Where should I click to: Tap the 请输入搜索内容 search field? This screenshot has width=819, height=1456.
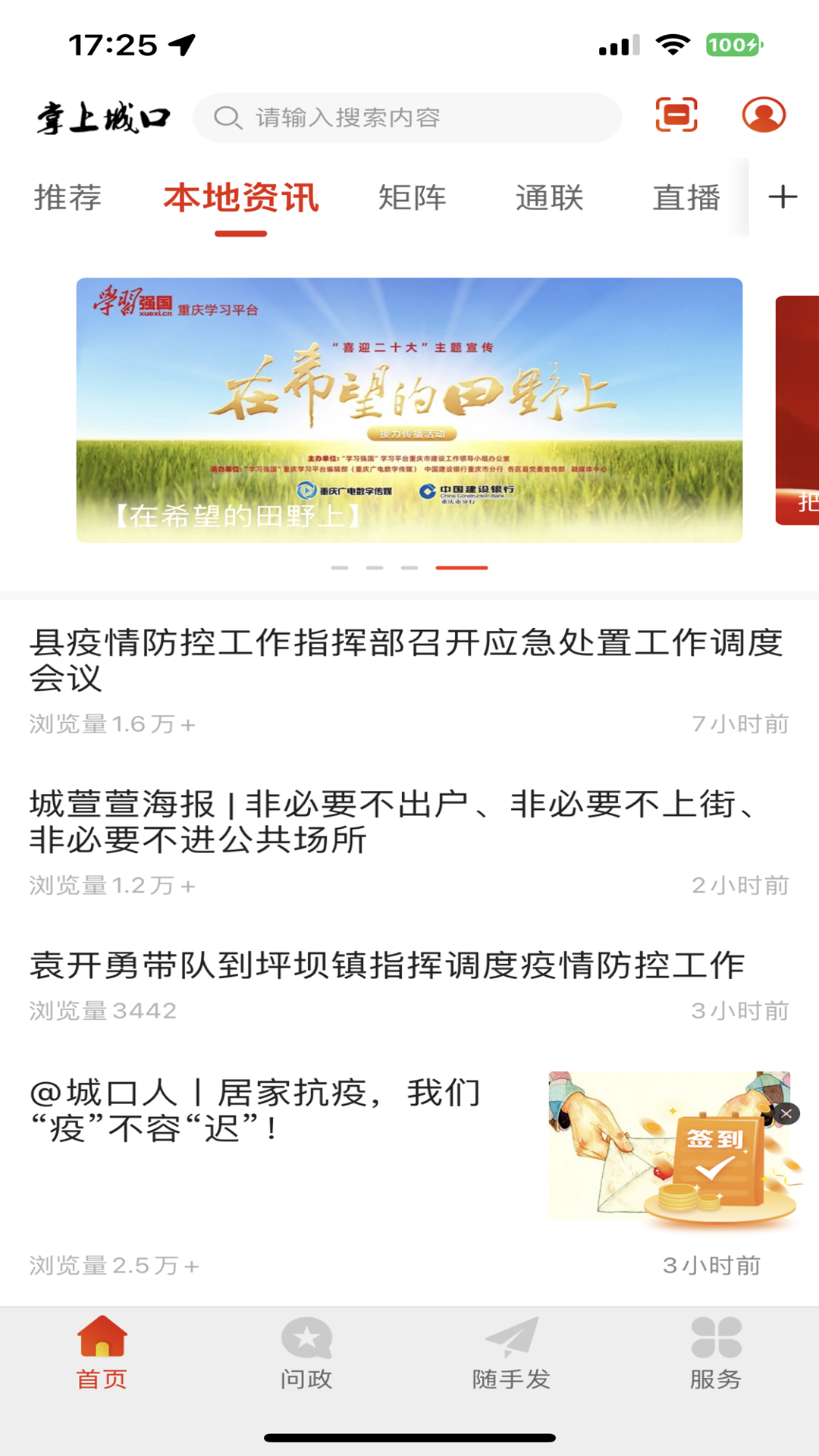click(409, 117)
